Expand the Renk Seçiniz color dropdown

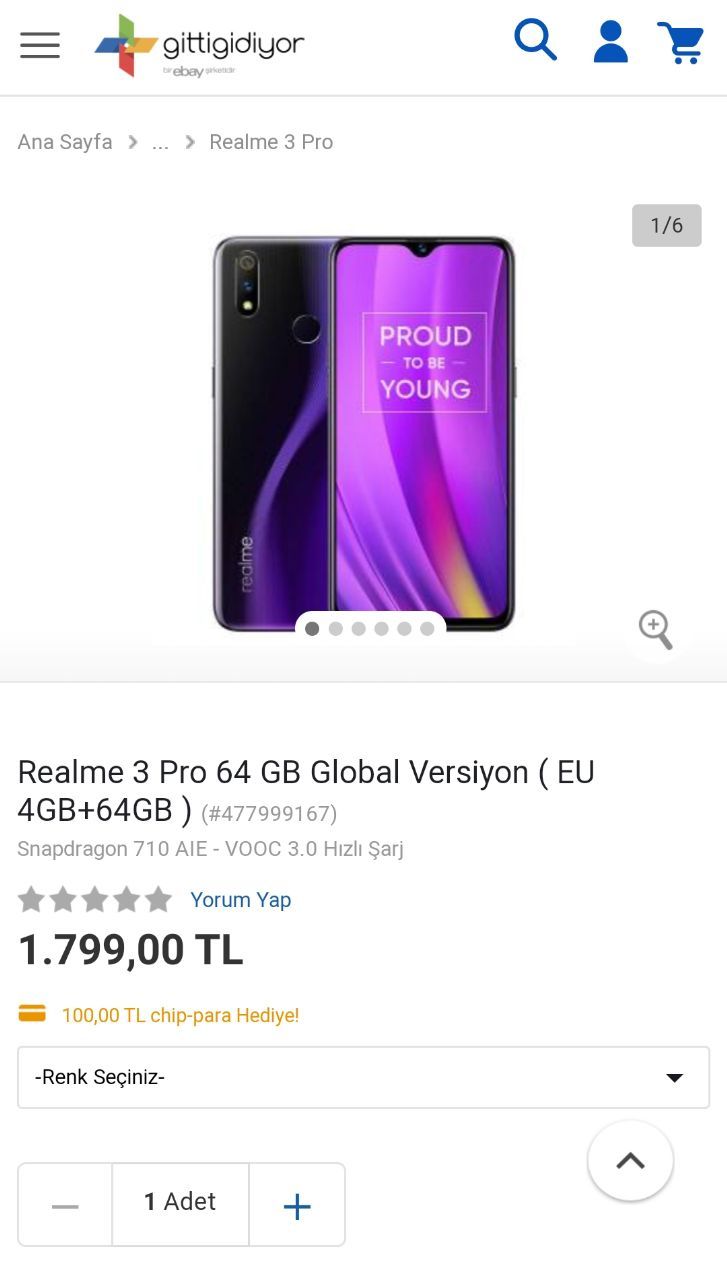363,1077
